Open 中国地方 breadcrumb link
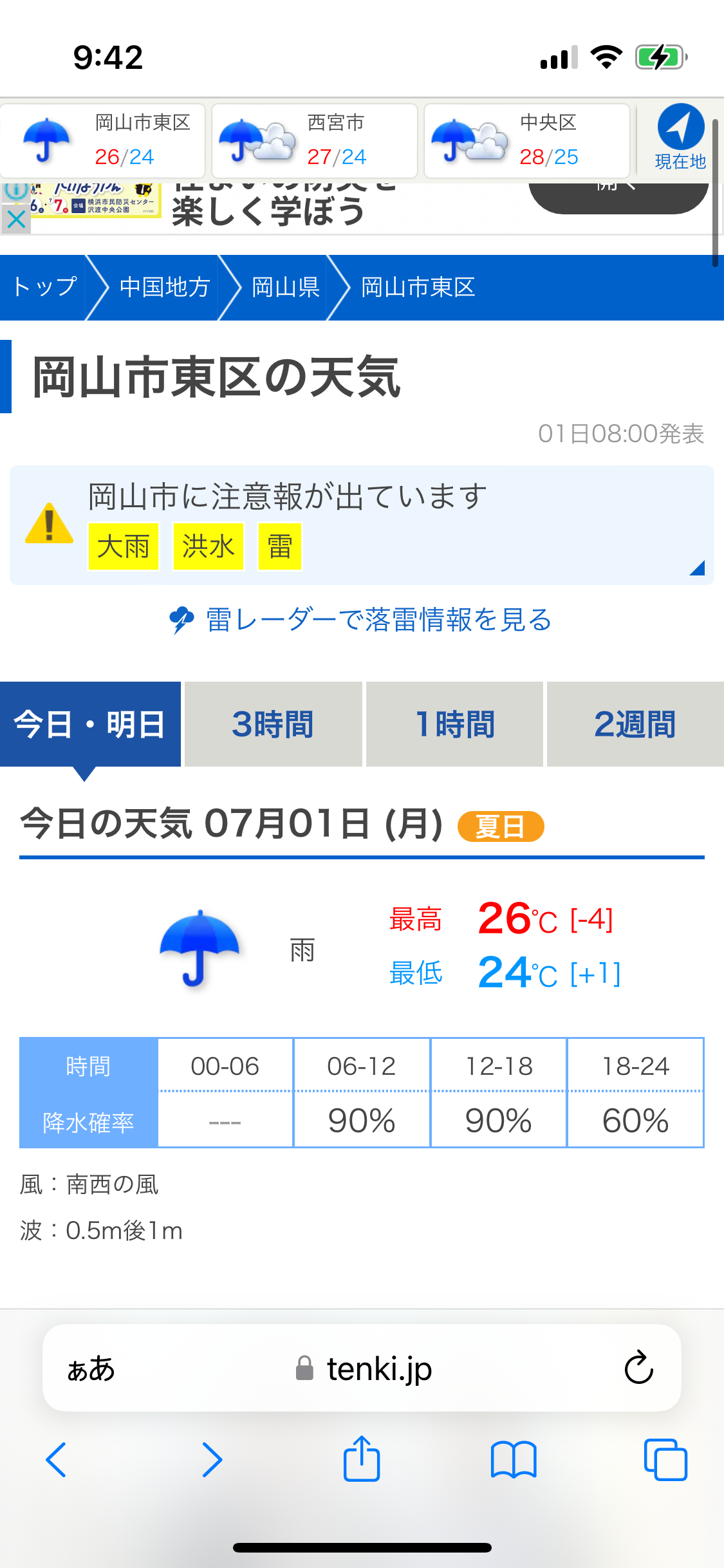Image resolution: width=724 pixels, height=1568 pixels. (x=165, y=287)
